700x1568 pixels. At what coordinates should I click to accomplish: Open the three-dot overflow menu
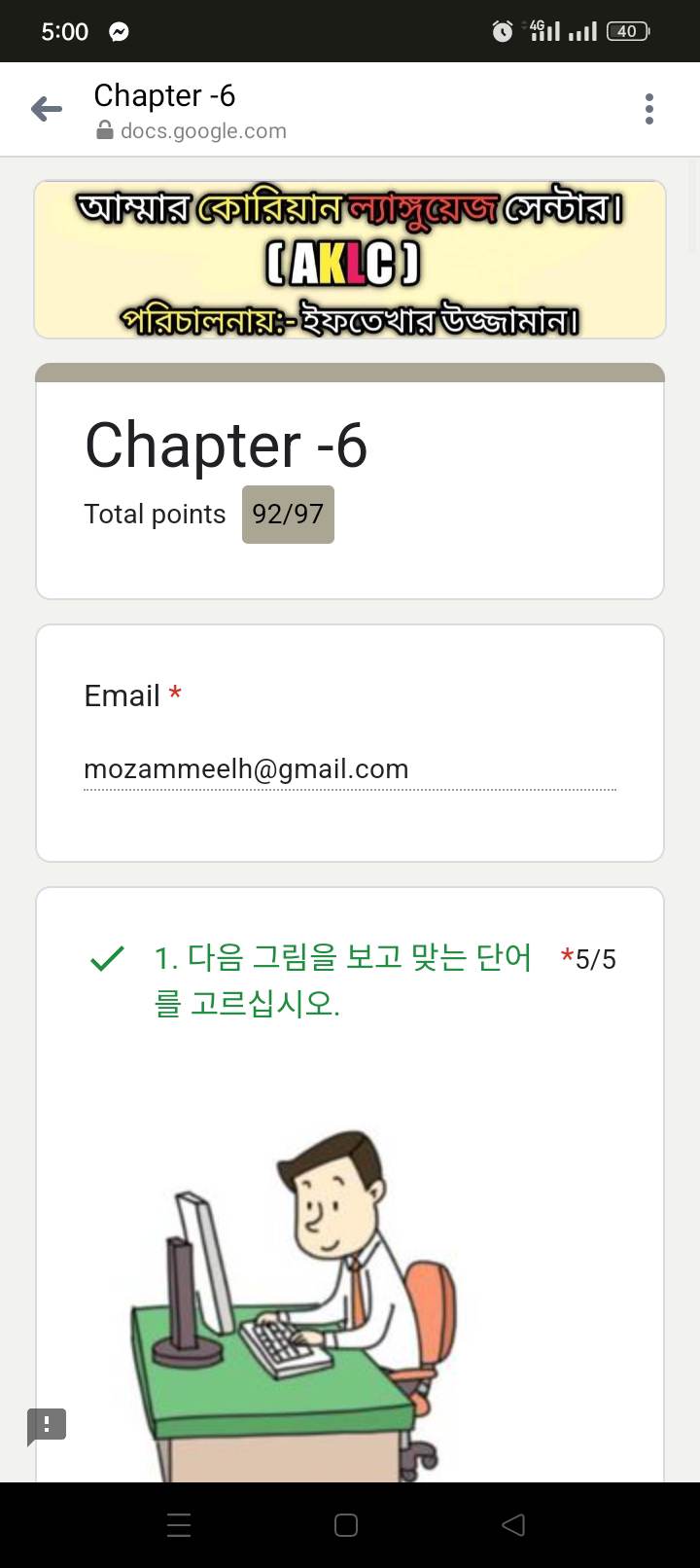649,109
